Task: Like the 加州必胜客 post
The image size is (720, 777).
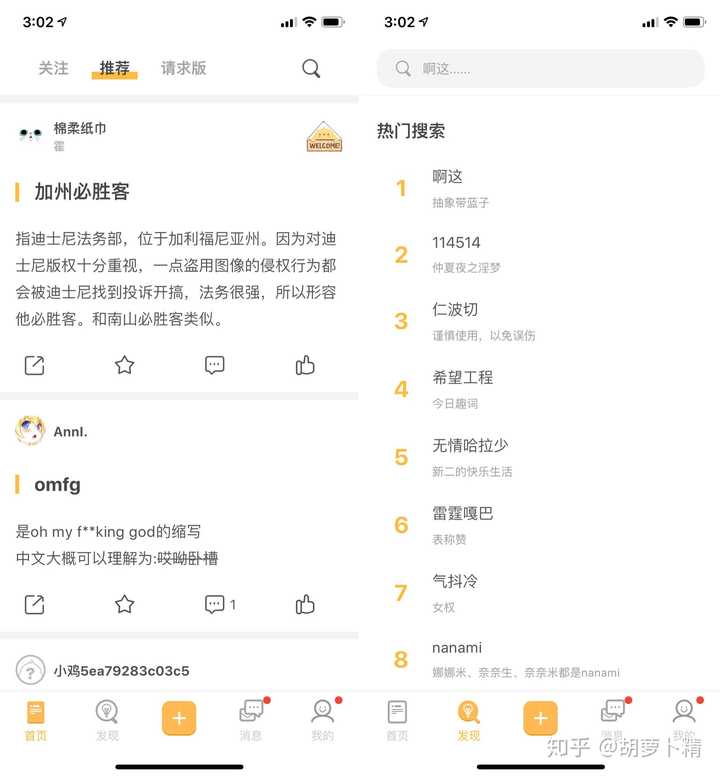Action: pyautogui.click(x=305, y=365)
